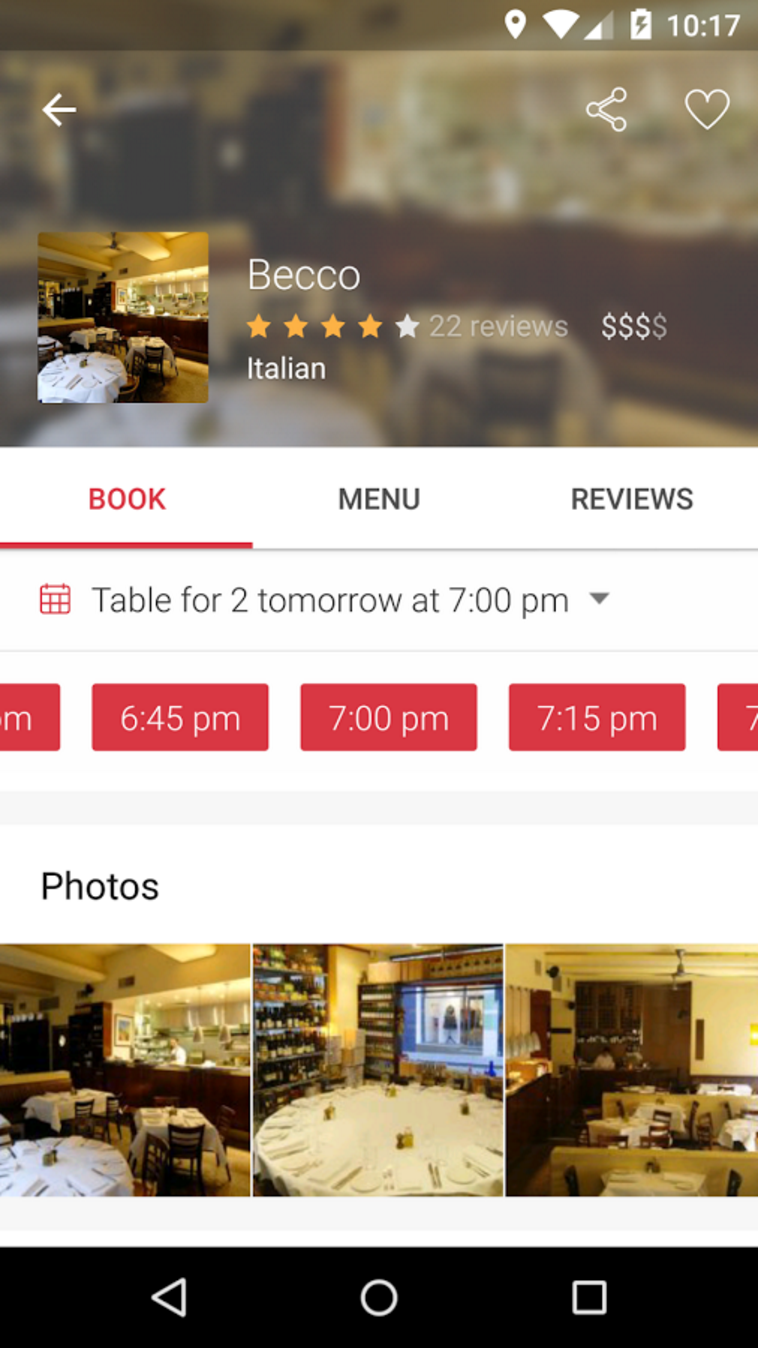The height and width of the screenshot is (1348, 758).
Task: Book the 6:45 pm time slot
Action: (180, 717)
